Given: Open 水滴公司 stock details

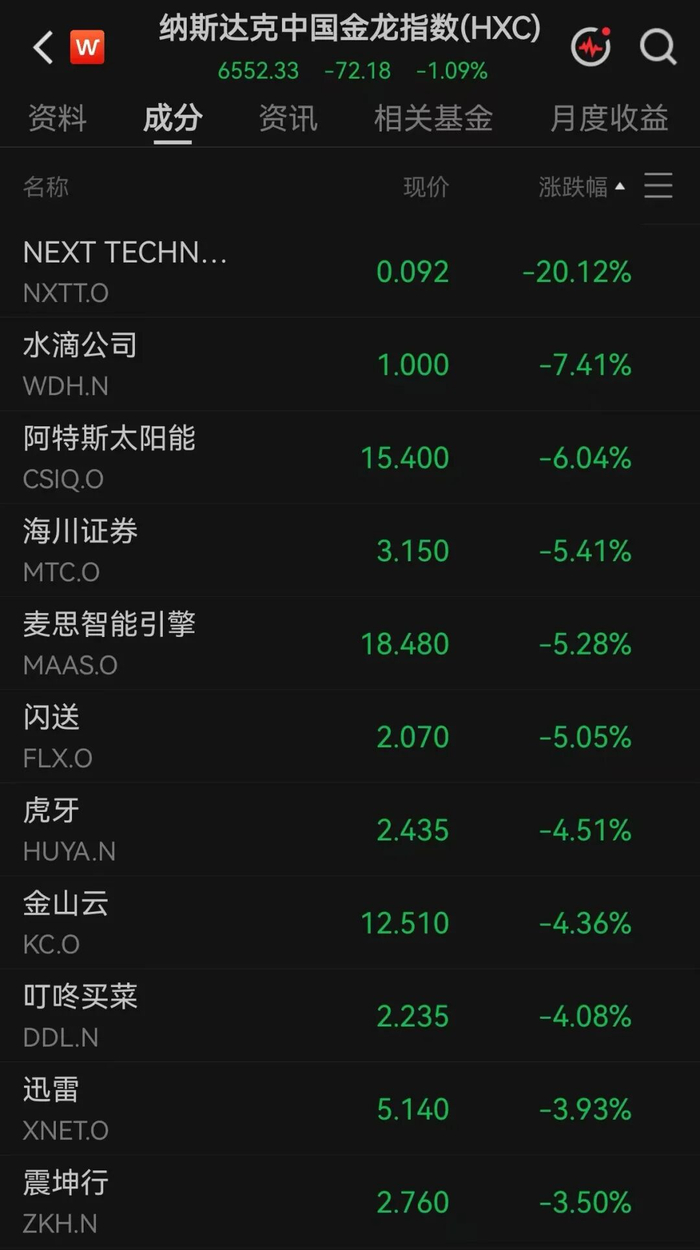Looking at the screenshot, I should 350,364.
